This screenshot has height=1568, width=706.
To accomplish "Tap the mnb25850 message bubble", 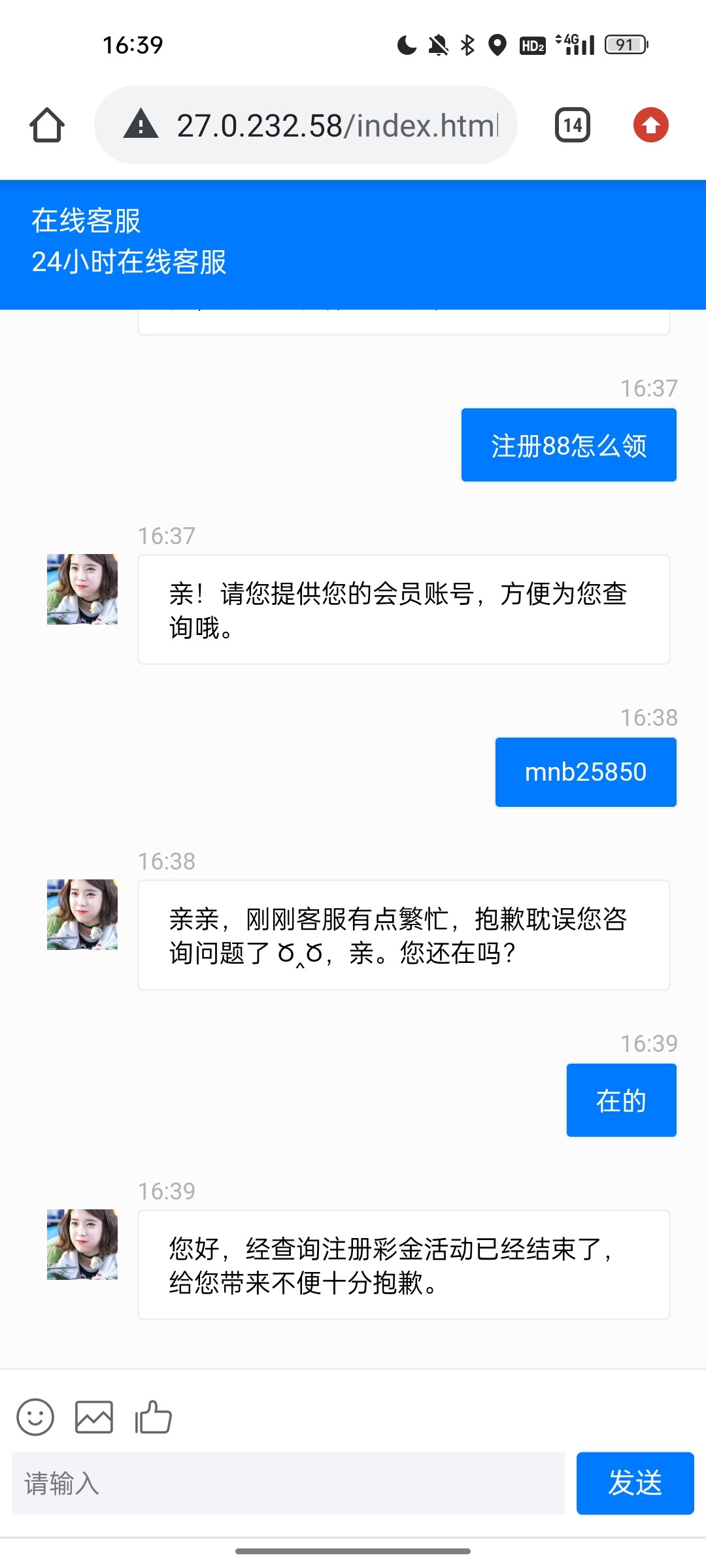I will [x=585, y=771].
